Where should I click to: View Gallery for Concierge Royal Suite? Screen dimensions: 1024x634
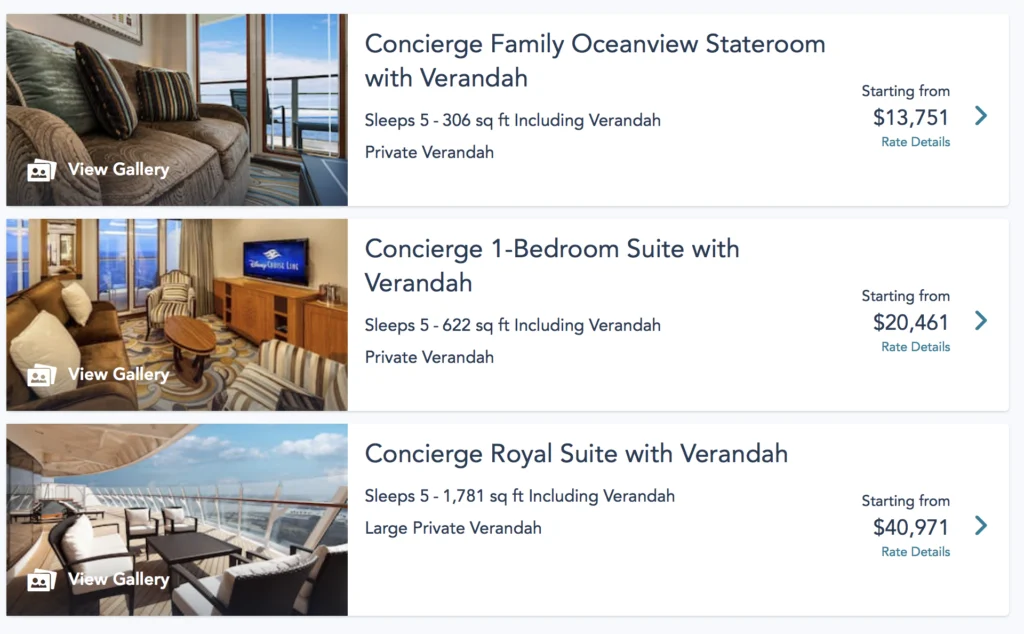(99, 579)
